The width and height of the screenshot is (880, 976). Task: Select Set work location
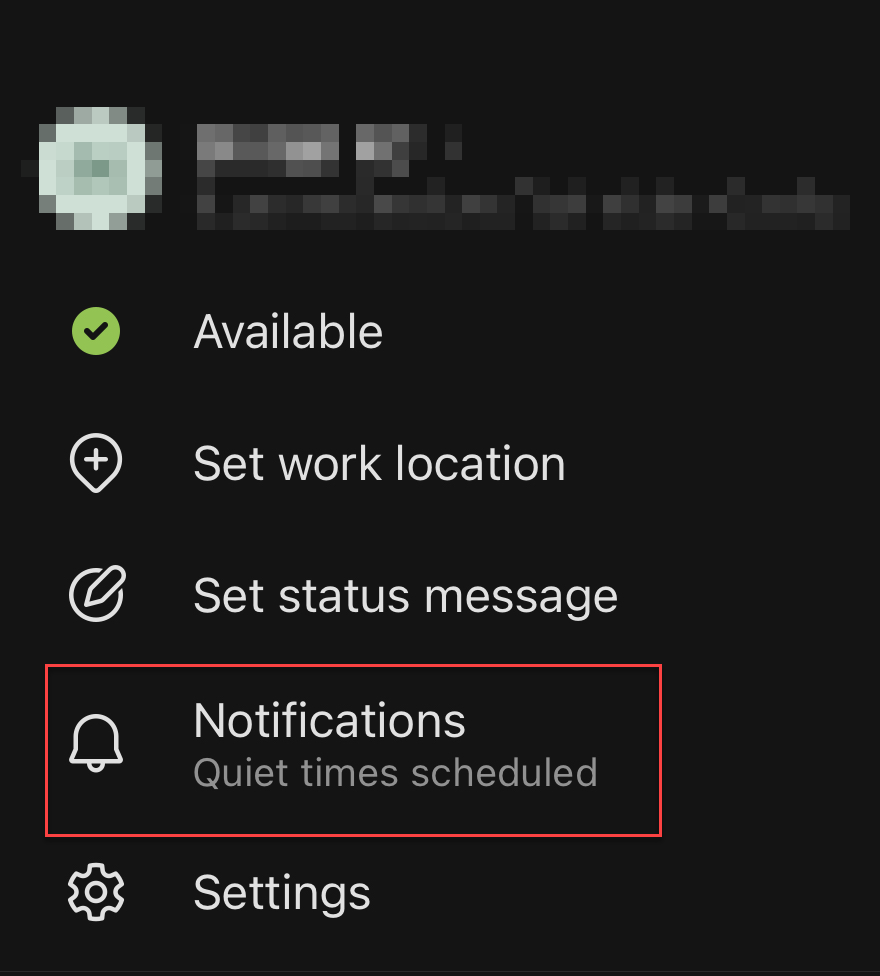[x=378, y=464]
